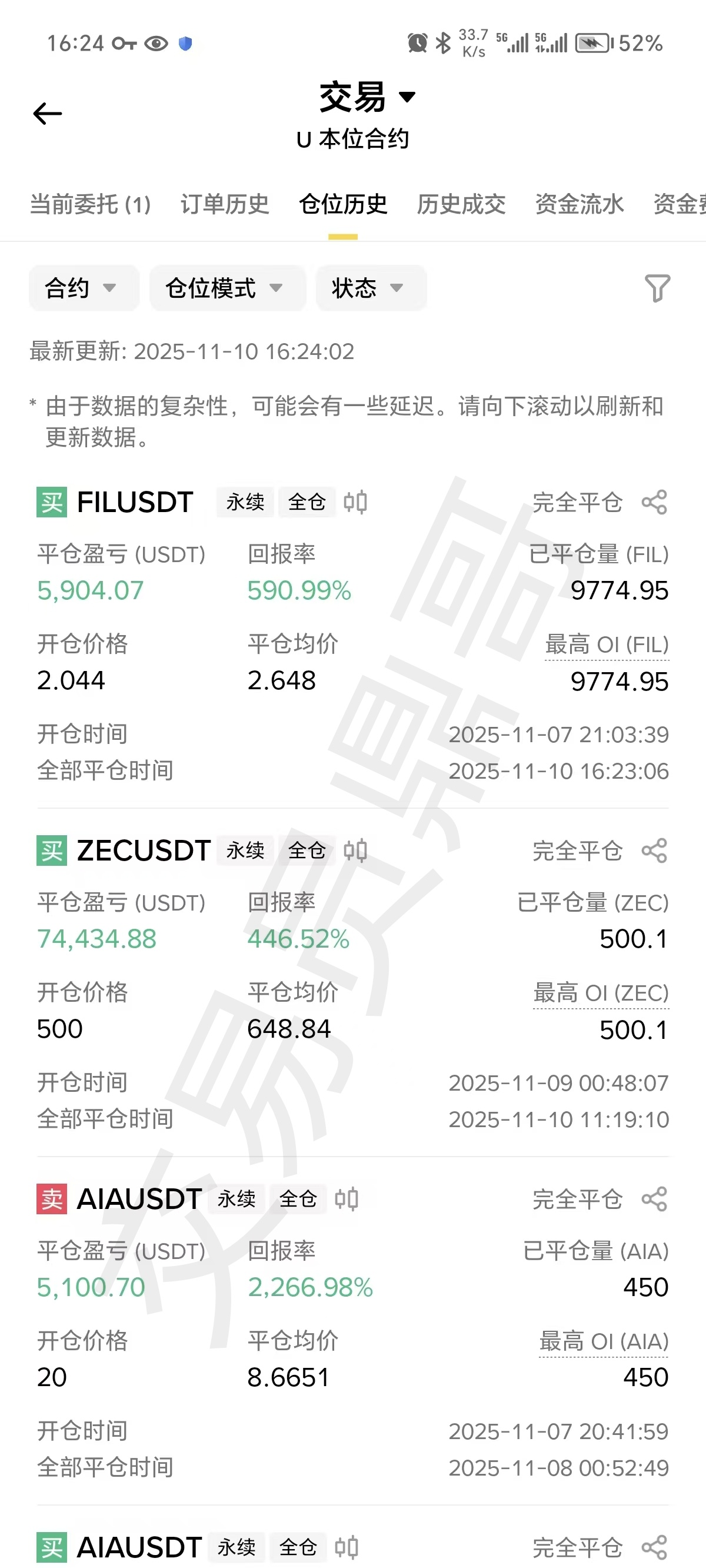Expand the 仓位模式 filter dropdown
The image size is (706, 1568).
pyautogui.click(x=225, y=288)
